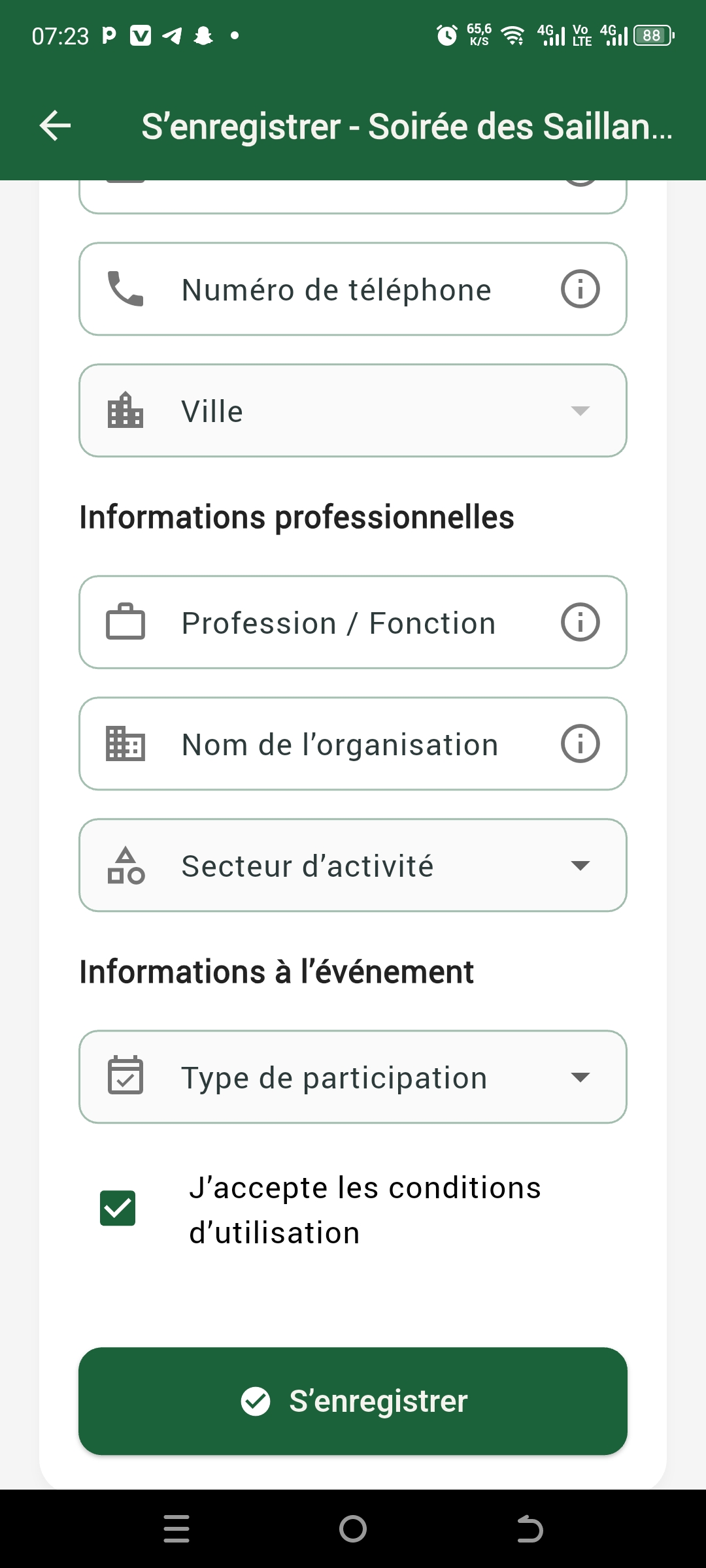Click the shapes icon in Secteur d'activité
The width and height of the screenshot is (706, 1568).
[126, 864]
